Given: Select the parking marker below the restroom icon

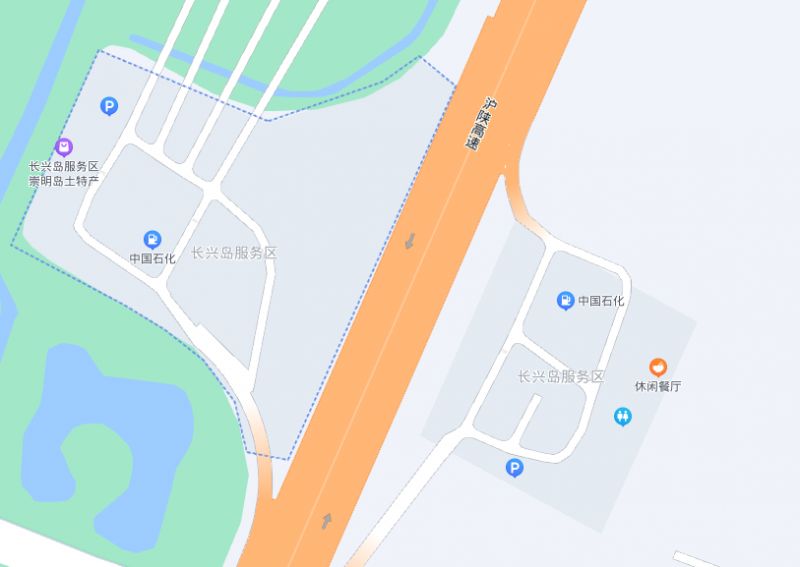Looking at the screenshot, I should point(514,467).
